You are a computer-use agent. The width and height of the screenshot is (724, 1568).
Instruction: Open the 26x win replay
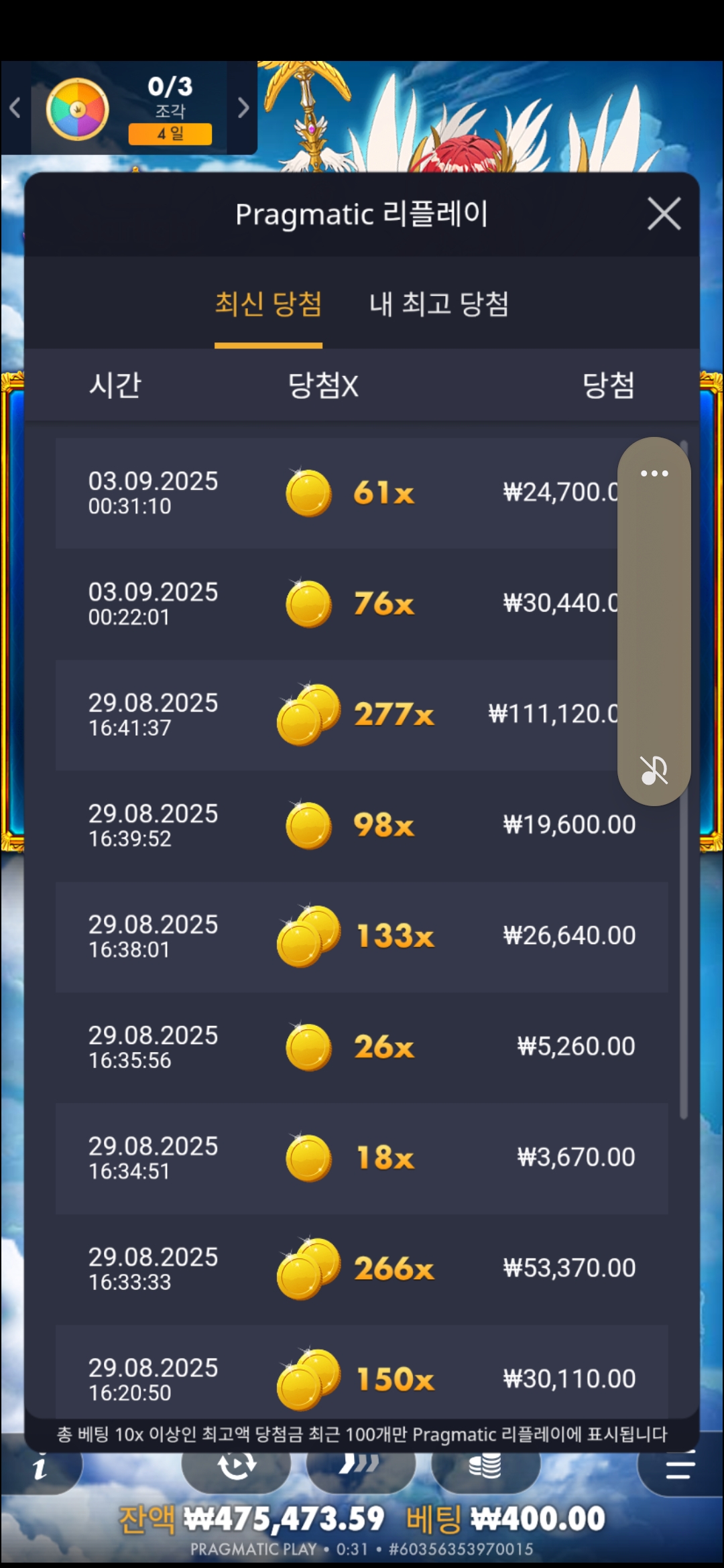[x=361, y=1047]
